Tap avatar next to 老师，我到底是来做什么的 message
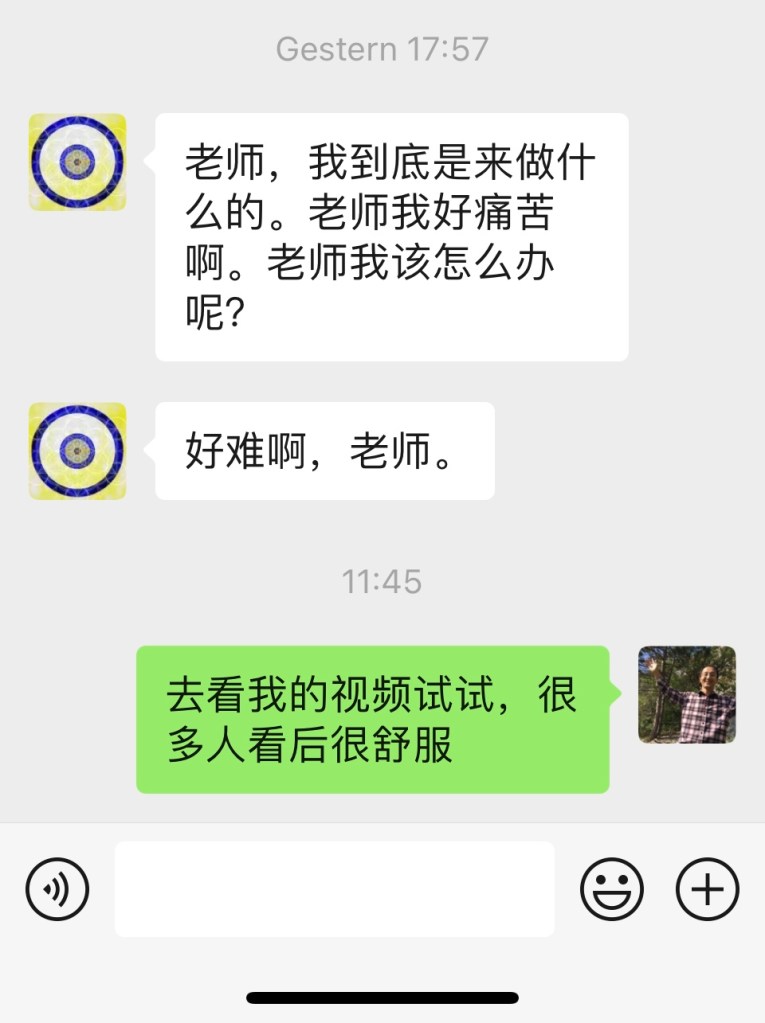Viewport: 765px width, 1023px height. 77,162
